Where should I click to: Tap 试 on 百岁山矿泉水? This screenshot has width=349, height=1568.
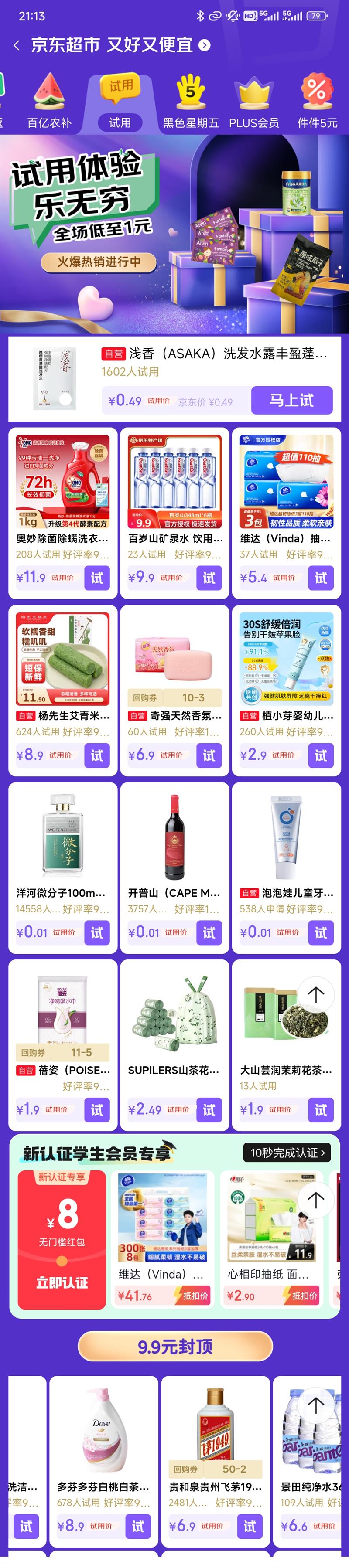(x=209, y=578)
